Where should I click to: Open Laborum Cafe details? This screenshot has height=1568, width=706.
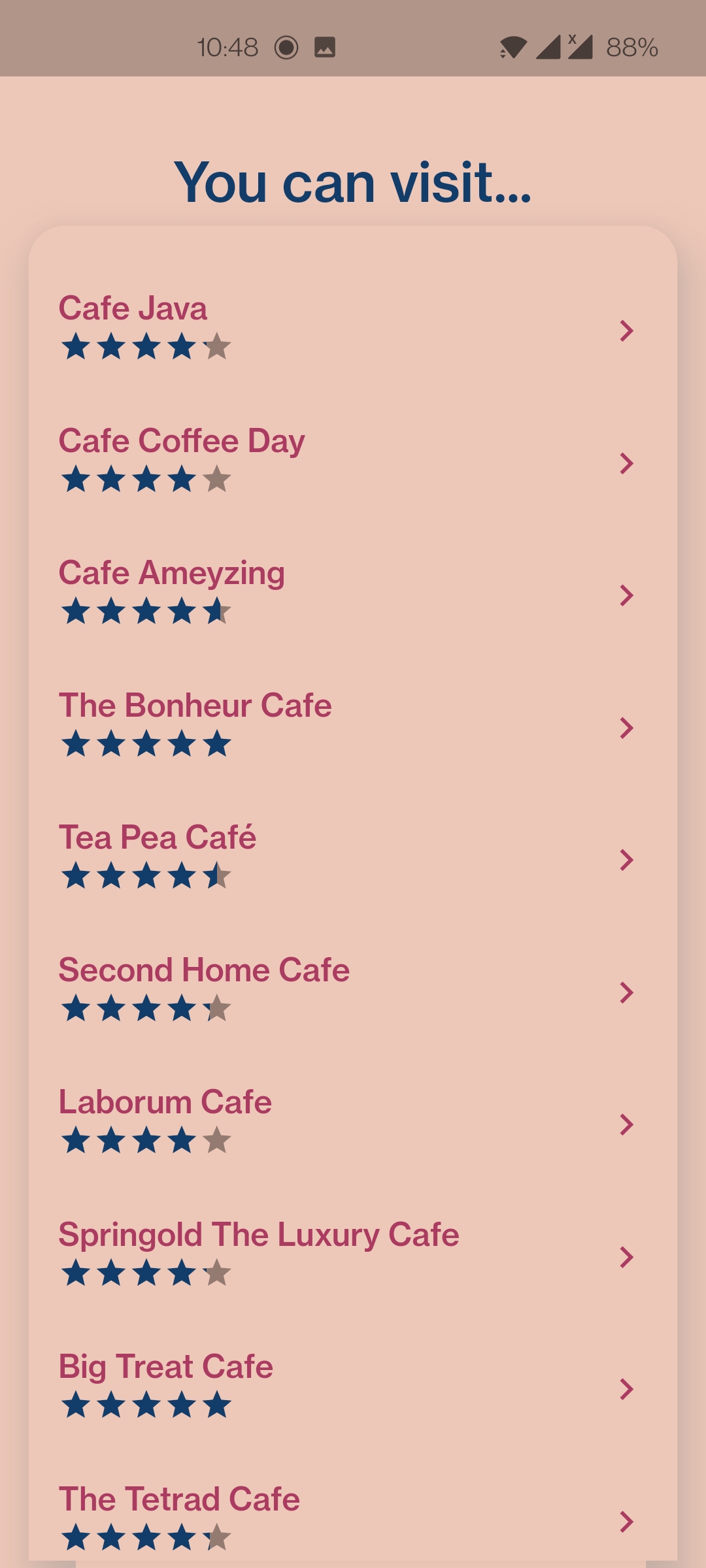click(x=353, y=1122)
